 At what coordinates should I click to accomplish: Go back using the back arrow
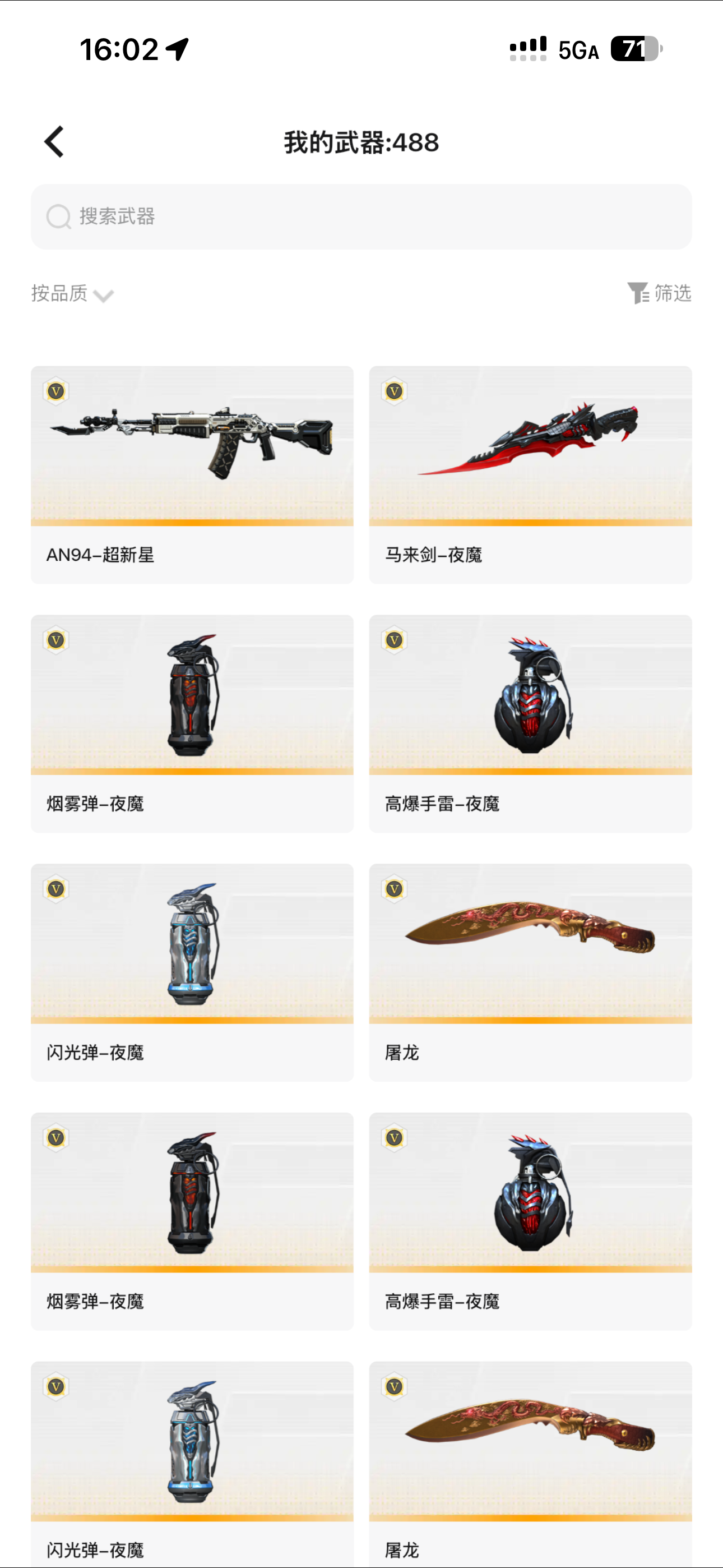coord(54,142)
